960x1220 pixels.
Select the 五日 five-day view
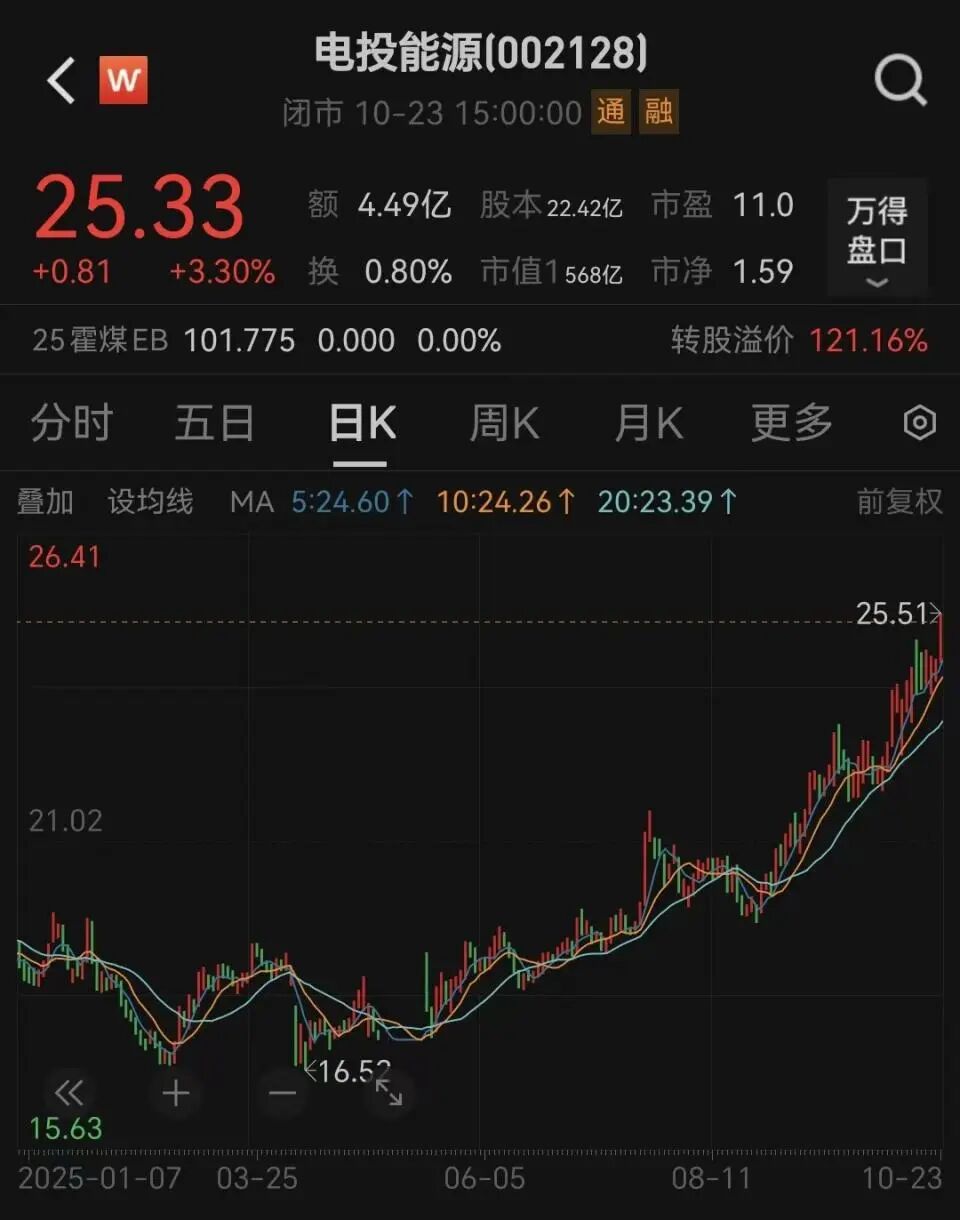pyautogui.click(x=213, y=423)
